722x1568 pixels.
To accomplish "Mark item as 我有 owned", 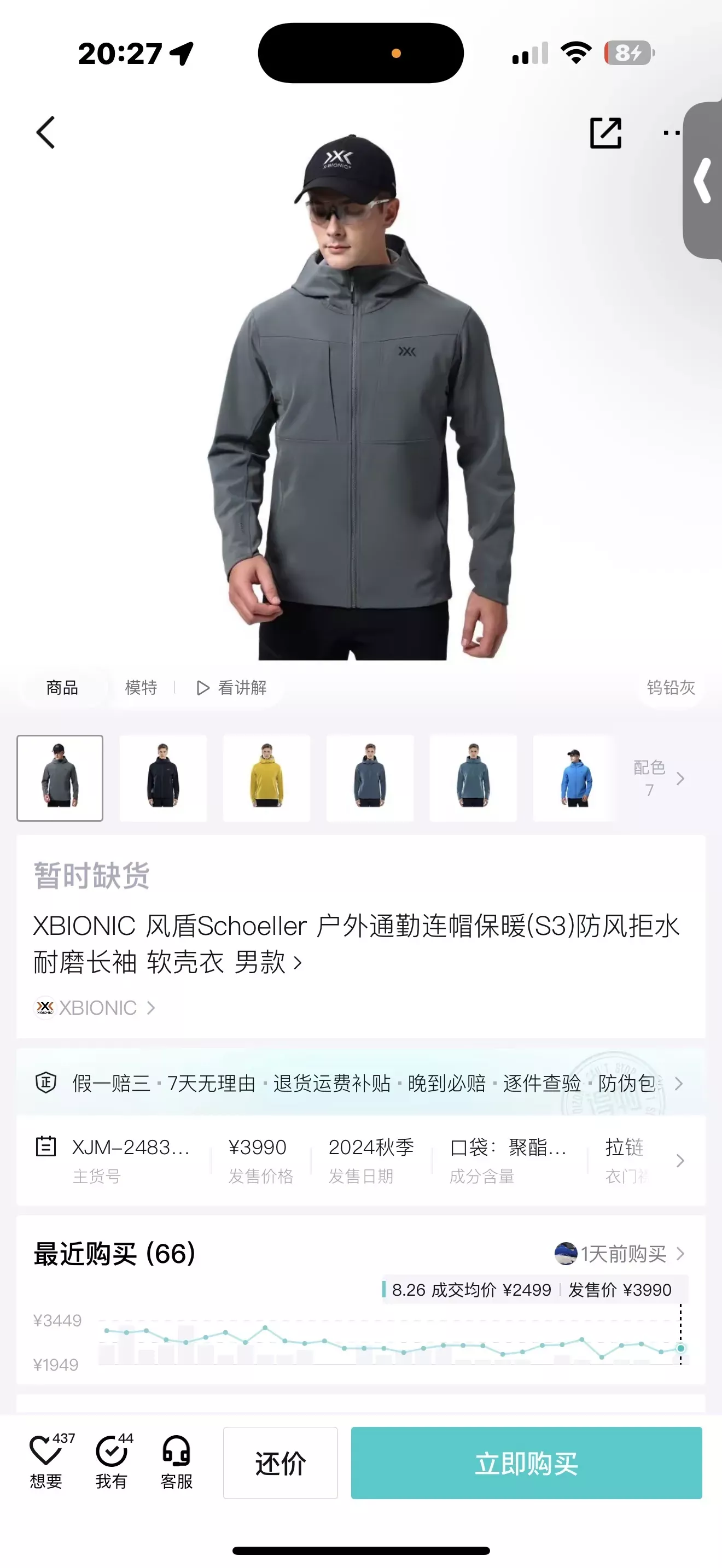I will (113, 1461).
